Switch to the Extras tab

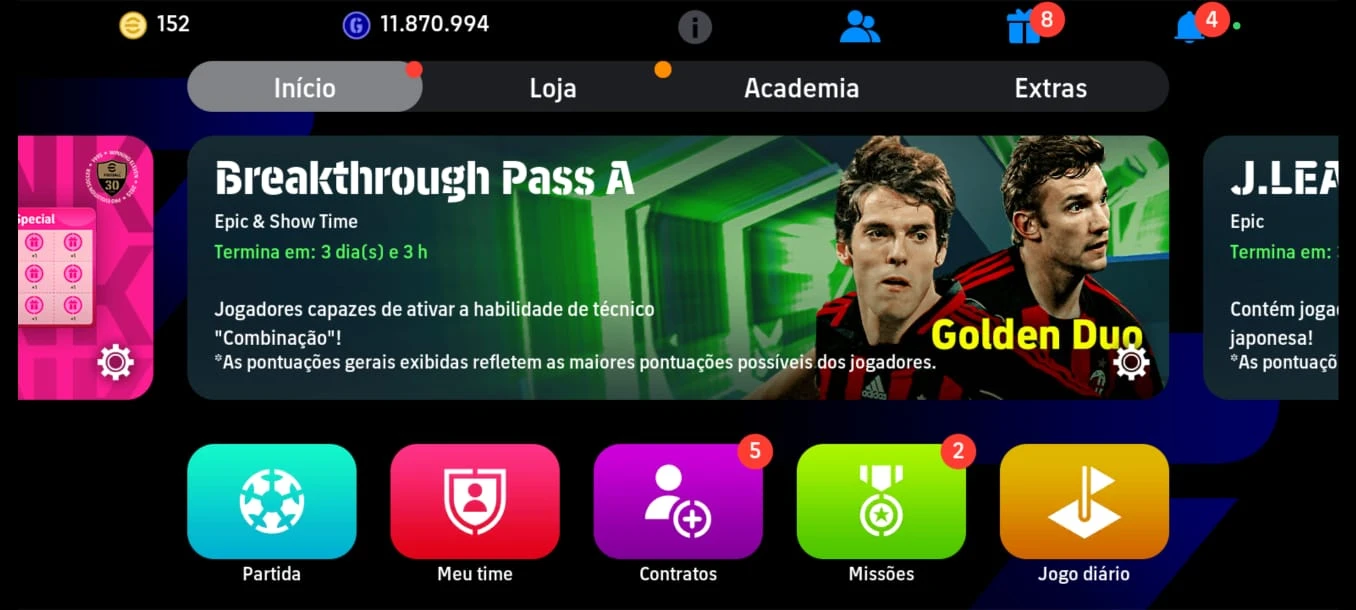click(x=1050, y=88)
